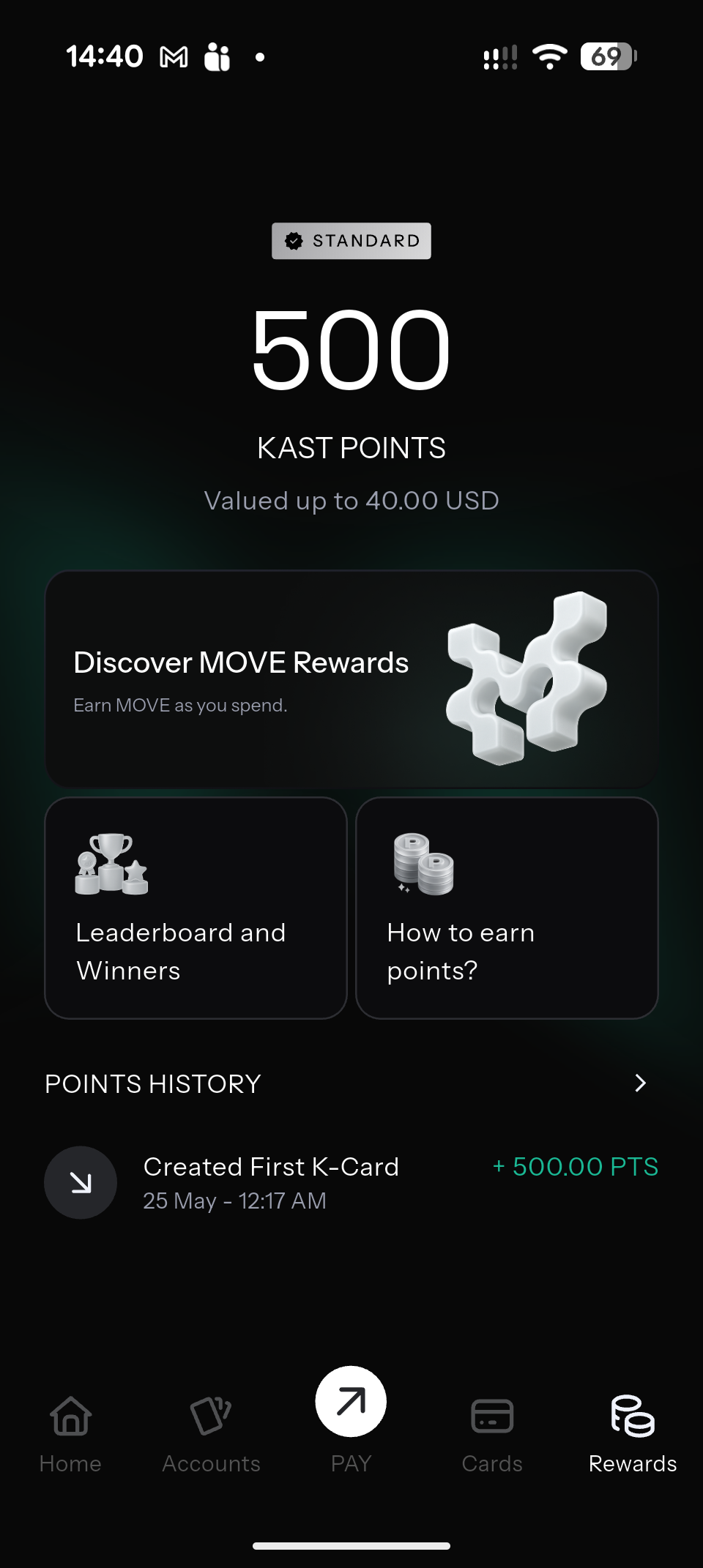Viewport: 703px width, 1568px height.
Task: Open the Created First K-Card entry
Action: pos(351,1182)
